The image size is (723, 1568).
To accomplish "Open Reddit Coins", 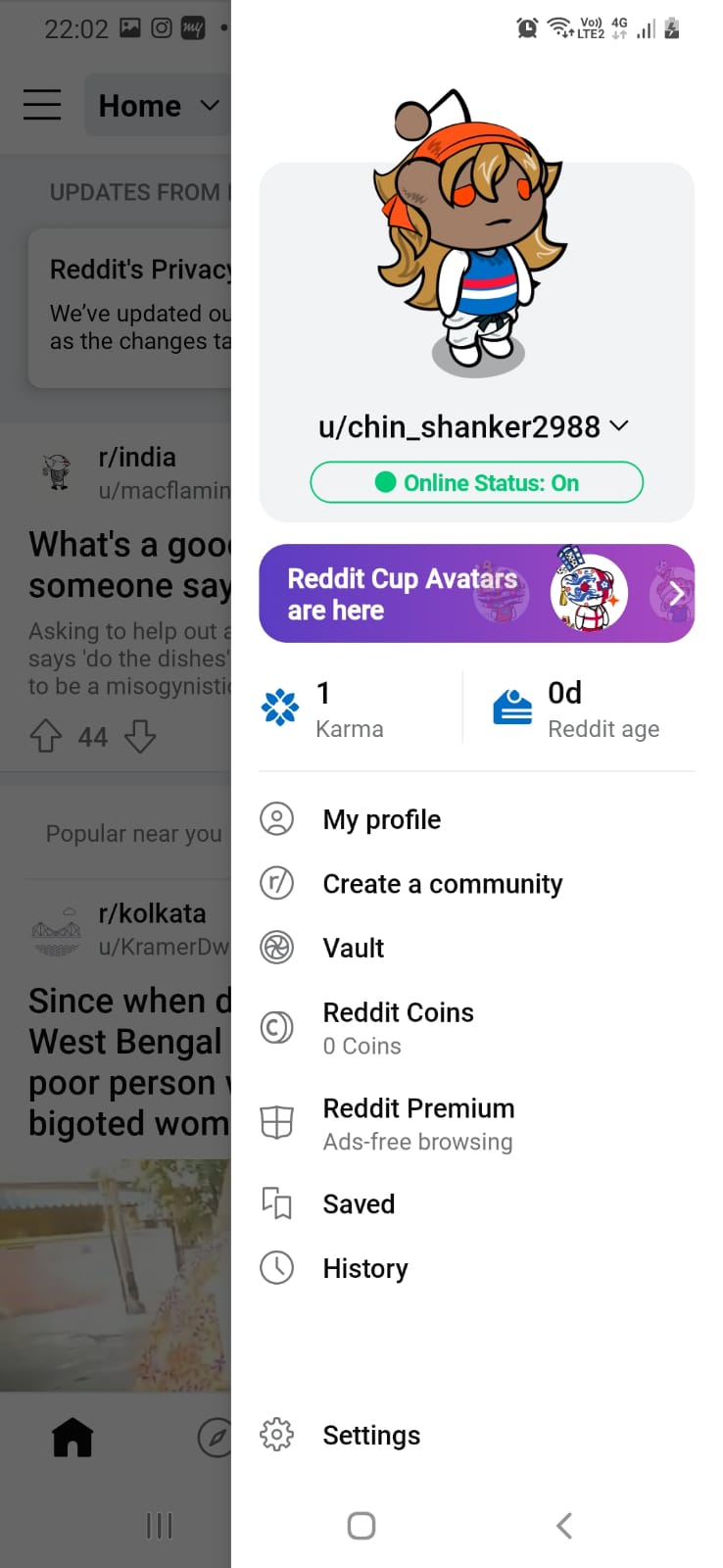I will (x=476, y=1028).
